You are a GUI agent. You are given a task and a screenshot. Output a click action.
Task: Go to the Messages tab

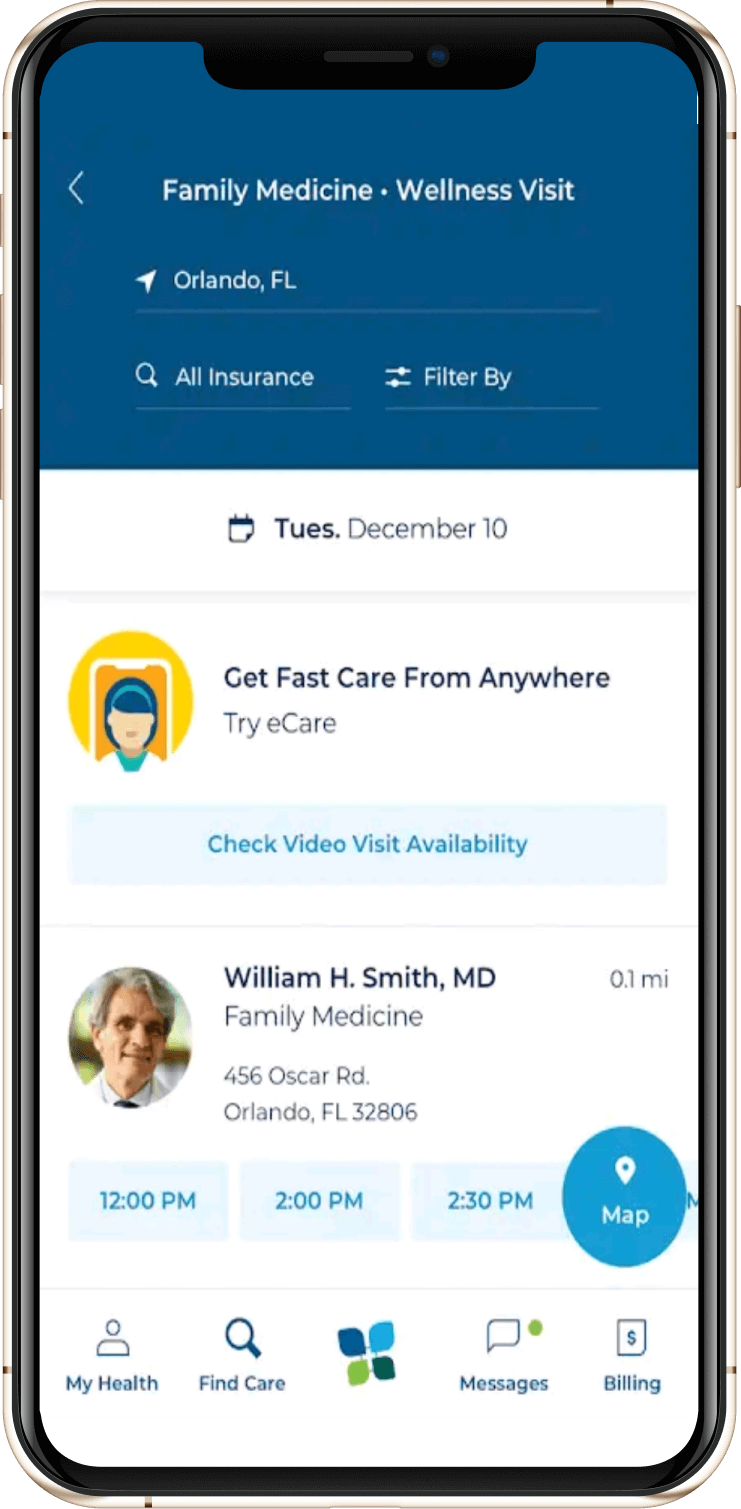coord(504,1356)
